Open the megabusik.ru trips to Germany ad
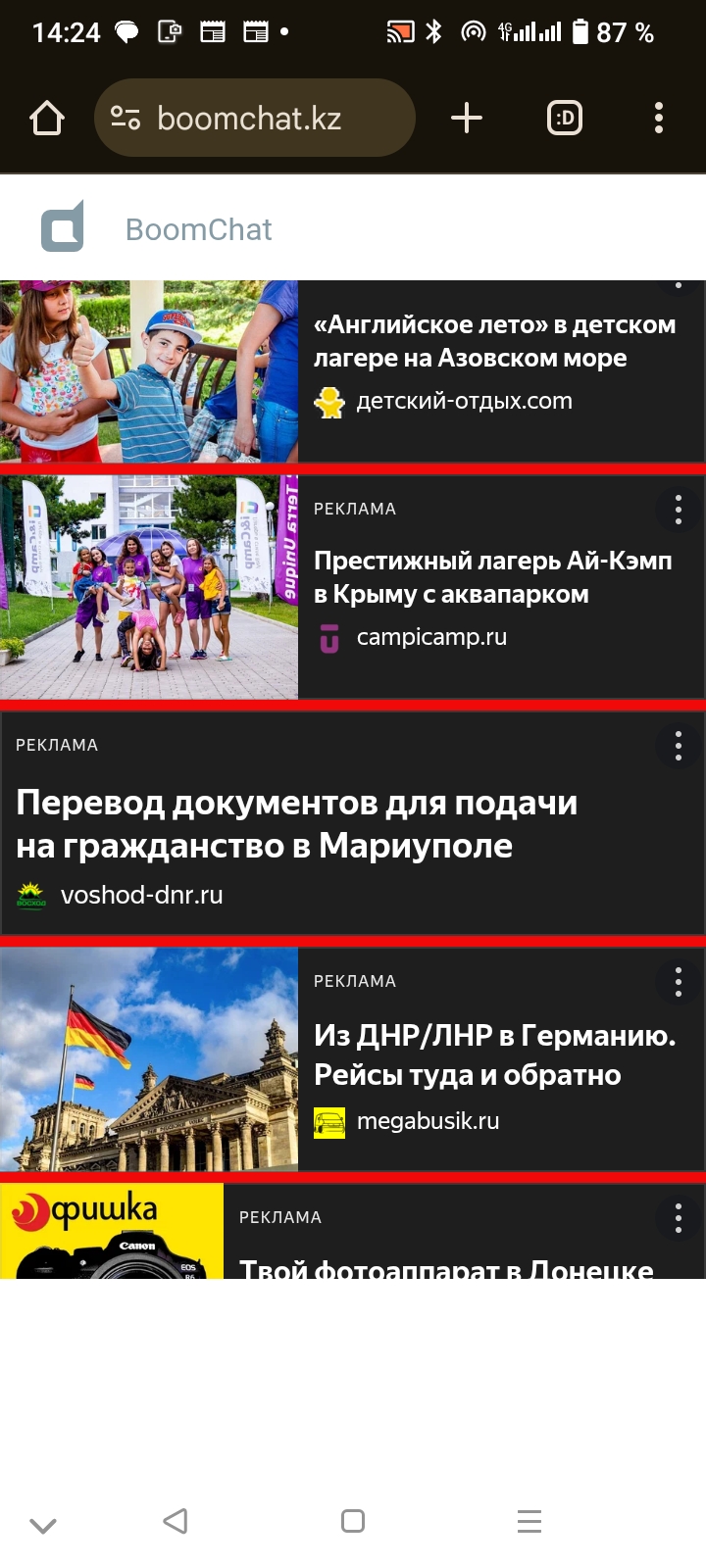 coord(353,1059)
